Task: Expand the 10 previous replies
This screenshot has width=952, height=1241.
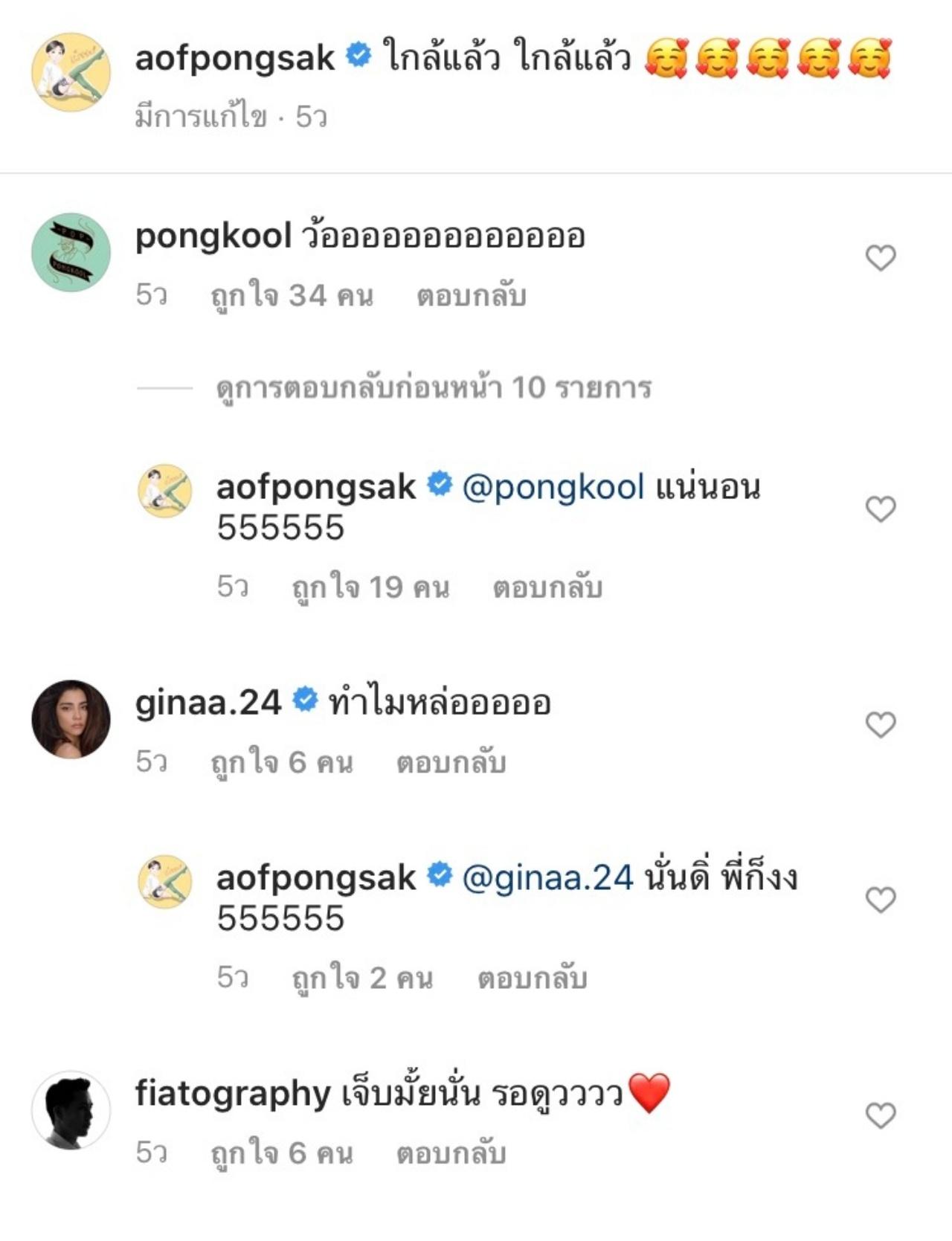Action: 434,388
